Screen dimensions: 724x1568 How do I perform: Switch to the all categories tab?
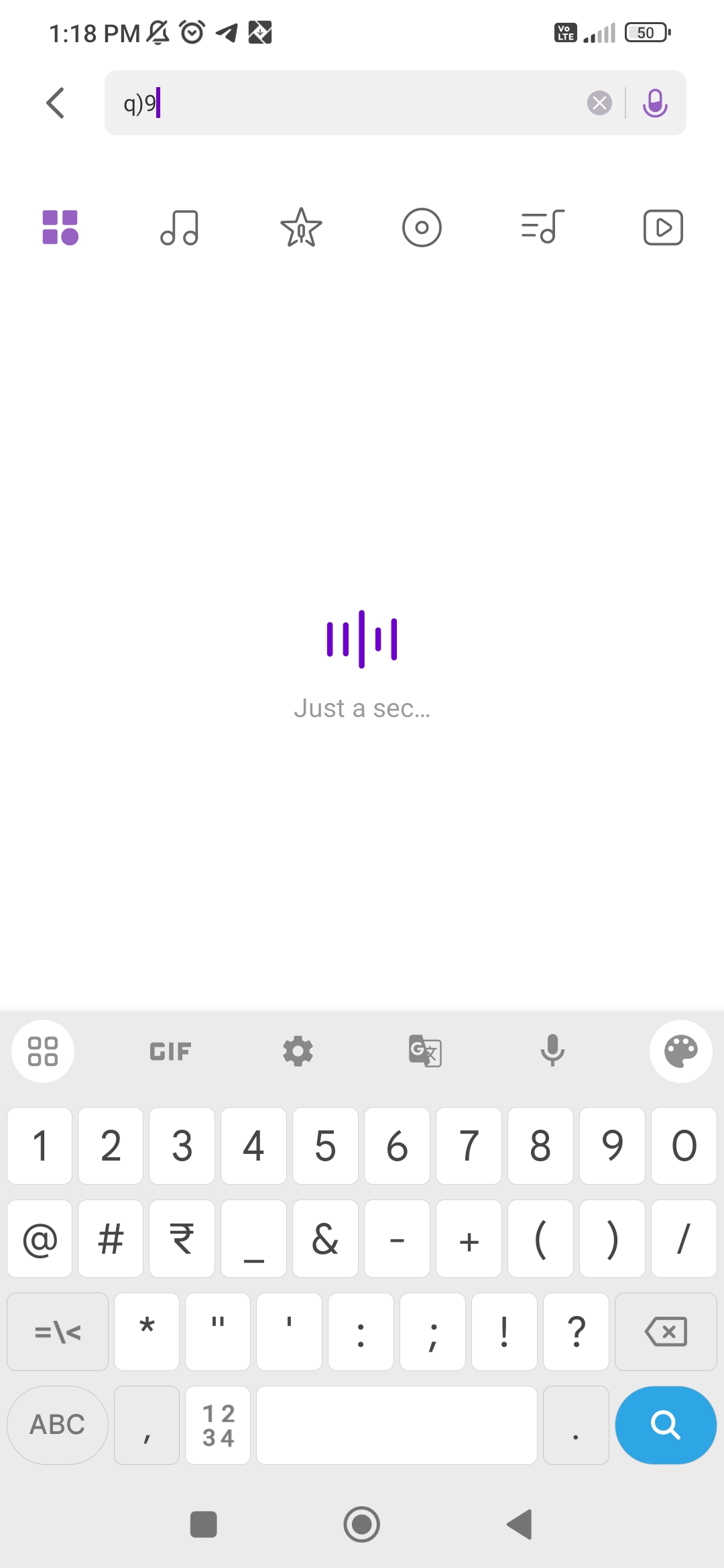pyautogui.click(x=60, y=228)
